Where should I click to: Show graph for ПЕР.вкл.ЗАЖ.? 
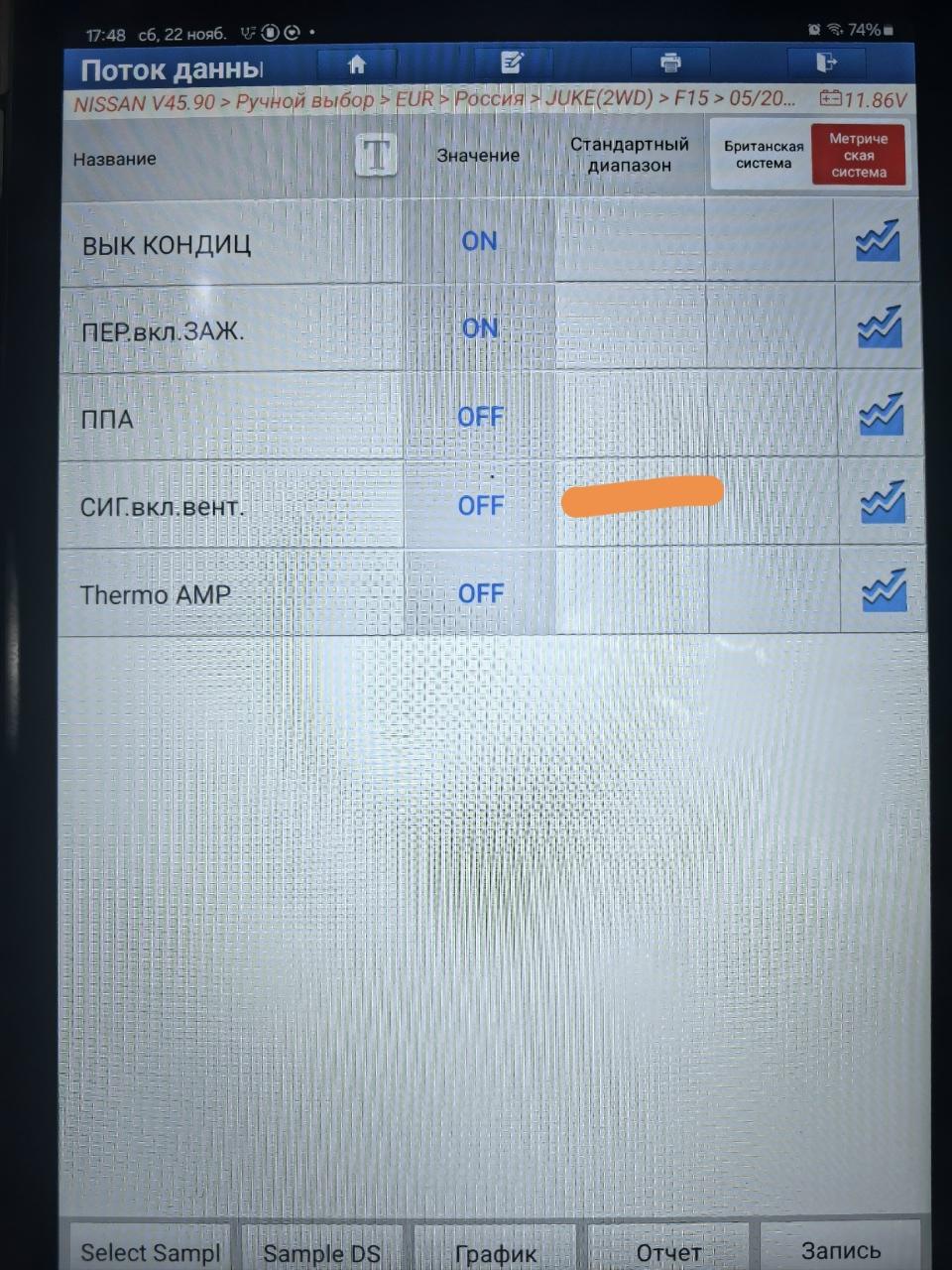879,327
